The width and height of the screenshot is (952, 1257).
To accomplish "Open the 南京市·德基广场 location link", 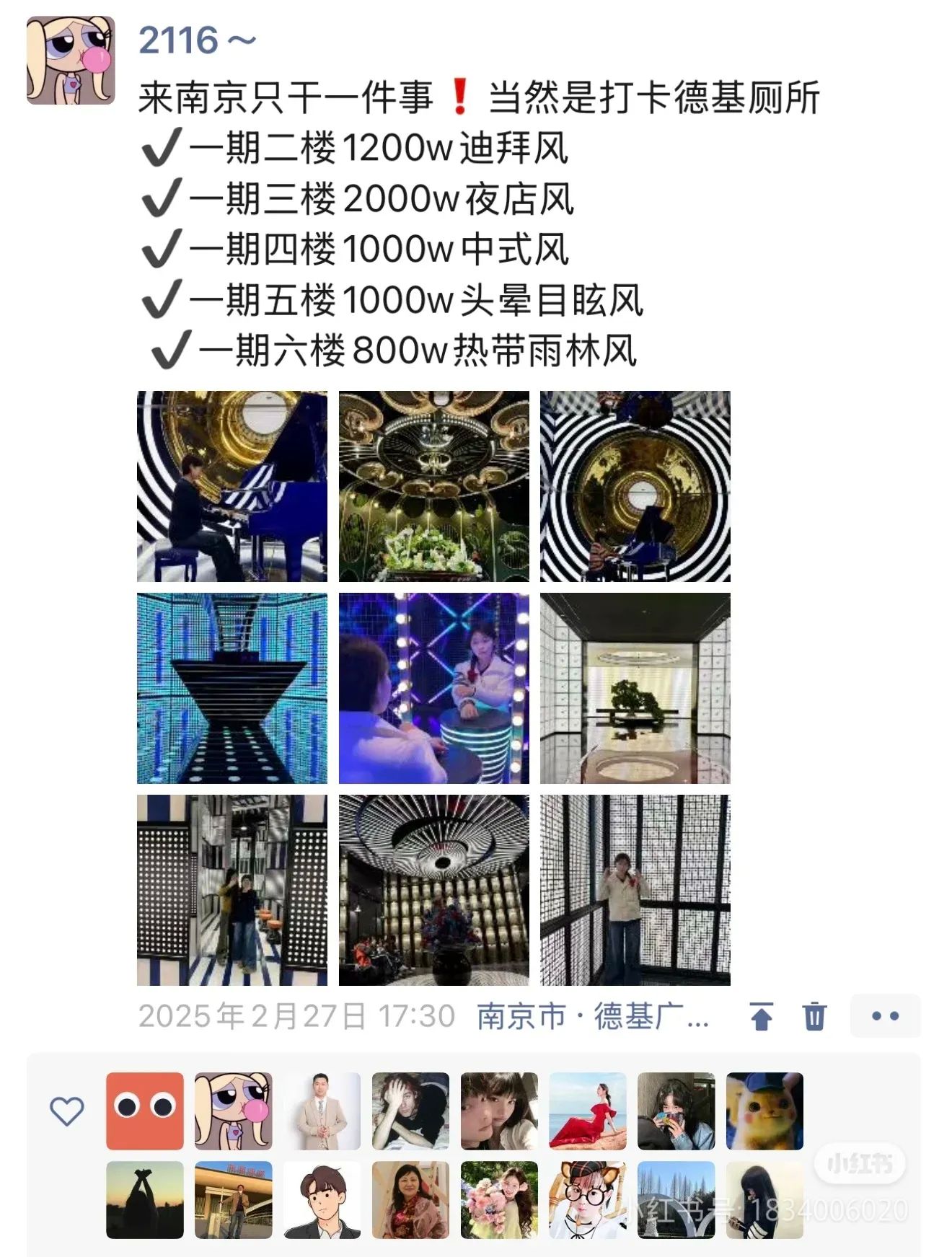I will pos(593,1016).
